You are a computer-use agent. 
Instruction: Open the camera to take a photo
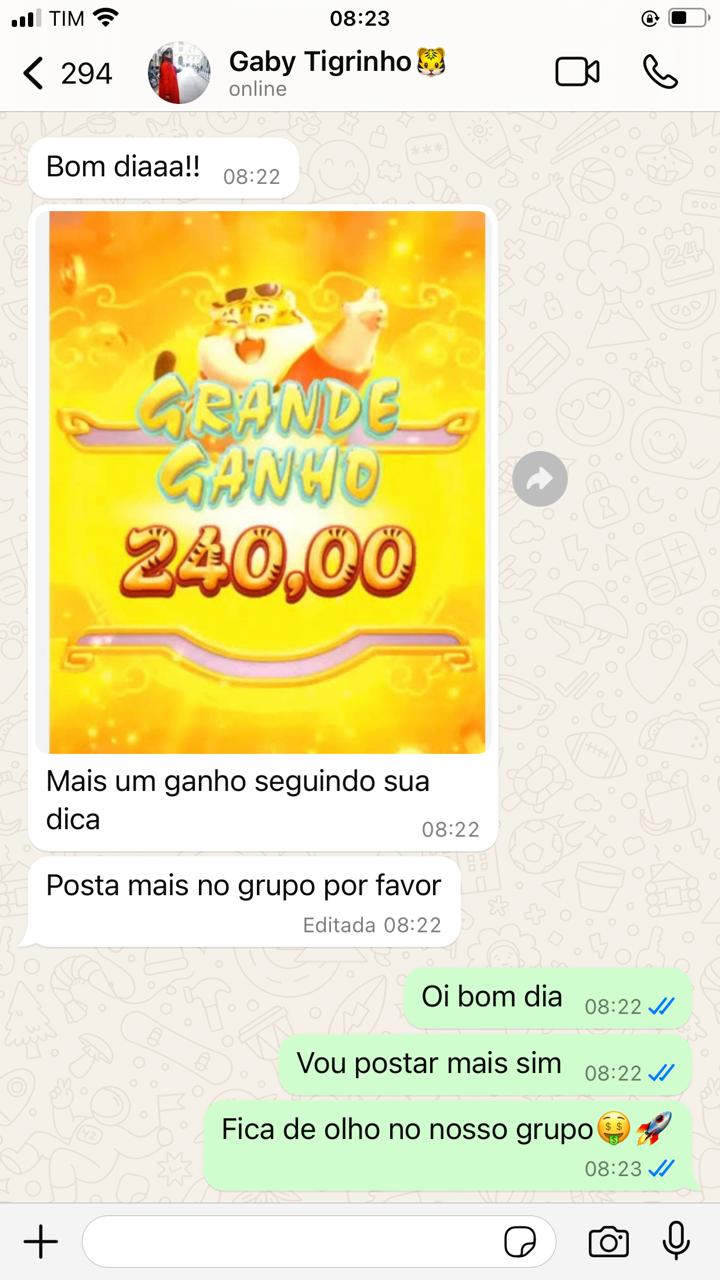click(x=608, y=1242)
